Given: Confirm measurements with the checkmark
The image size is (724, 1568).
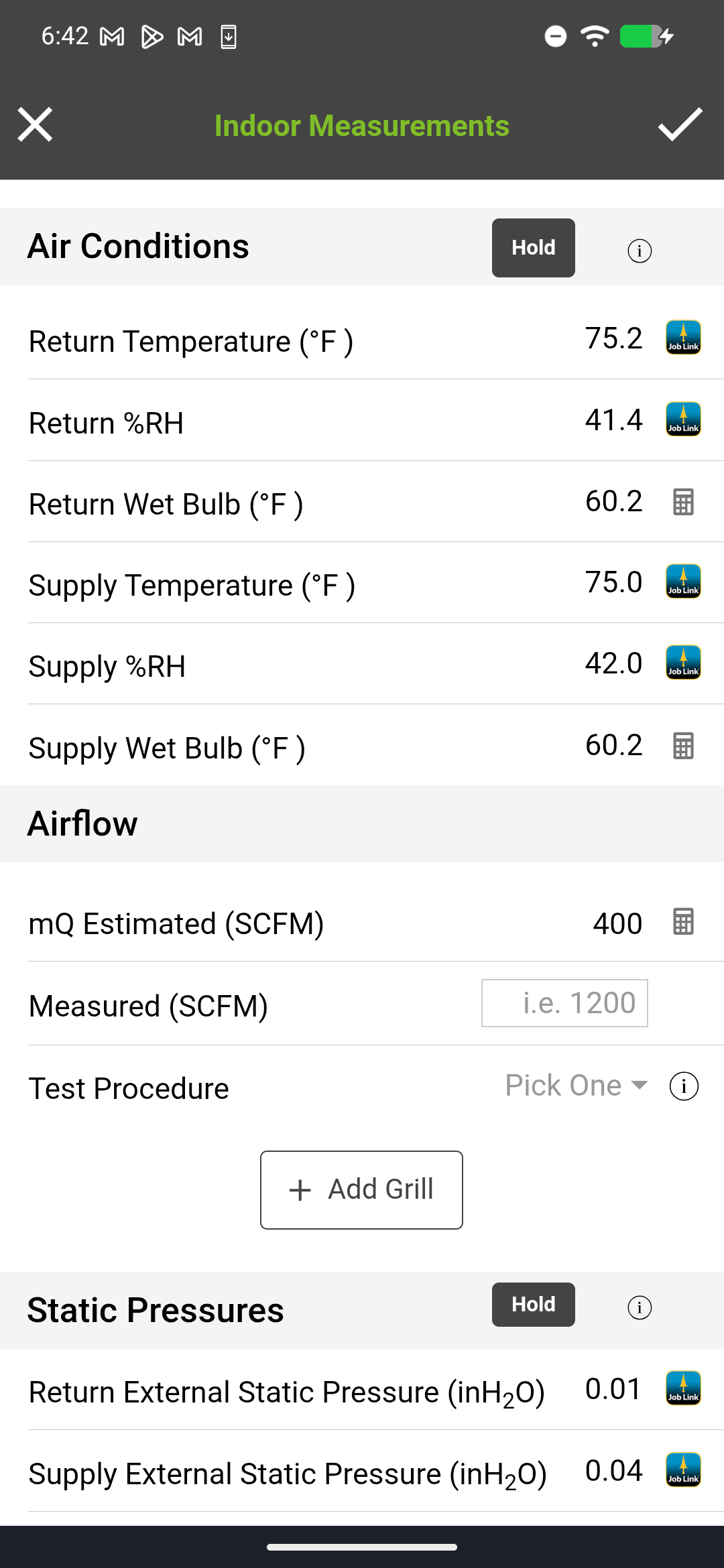Looking at the screenshot, I should click(x=681, y=125).
